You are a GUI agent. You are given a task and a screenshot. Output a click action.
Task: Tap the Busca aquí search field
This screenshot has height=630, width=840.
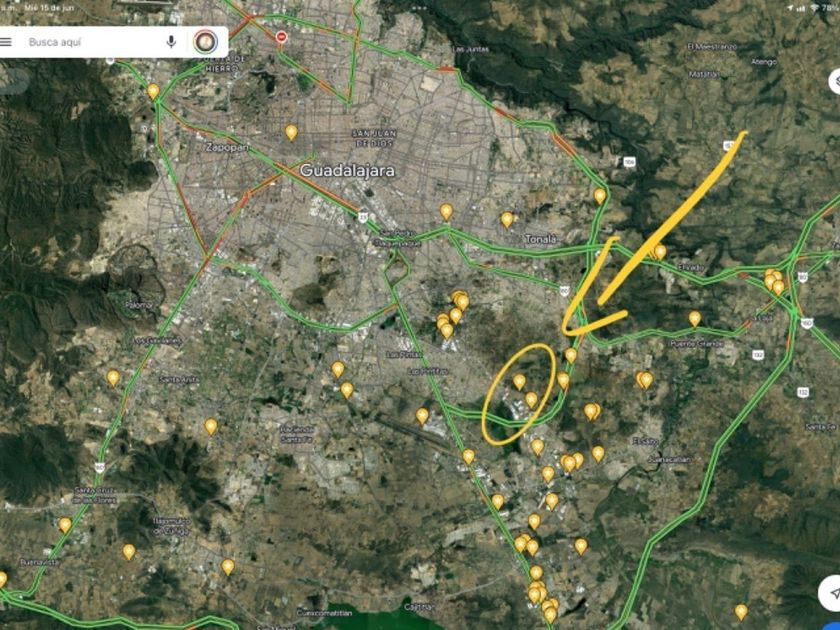(x=91, y=42)
